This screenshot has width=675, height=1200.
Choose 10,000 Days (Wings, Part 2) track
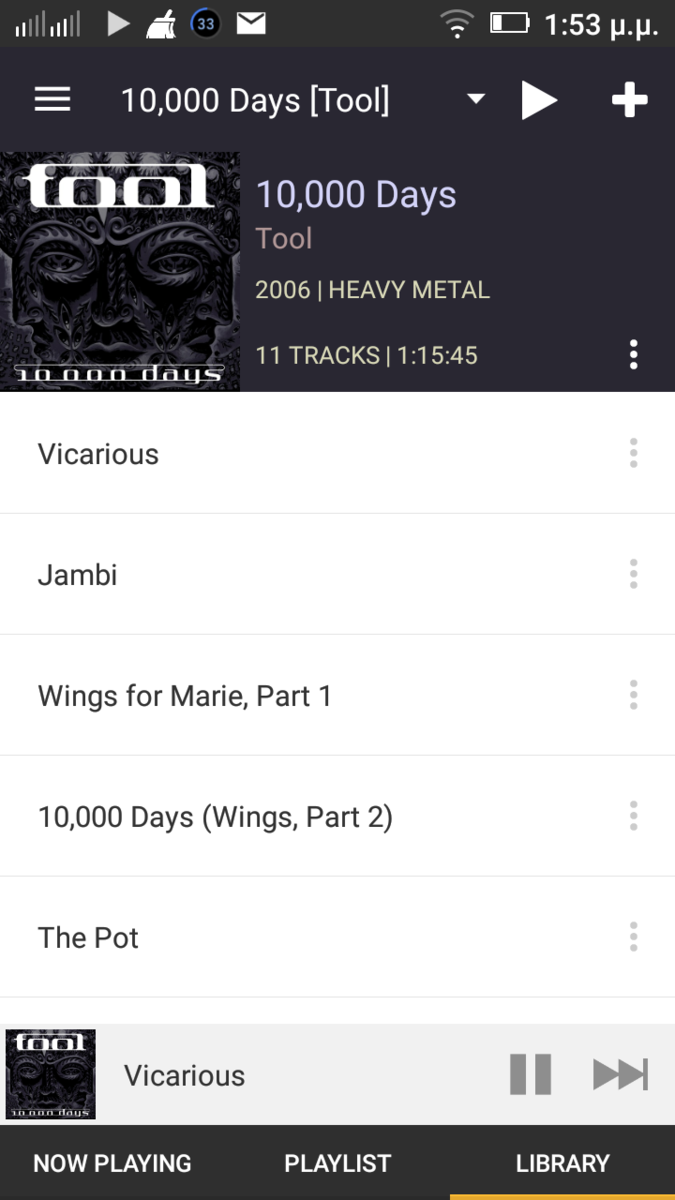click(x=215, y=817)
